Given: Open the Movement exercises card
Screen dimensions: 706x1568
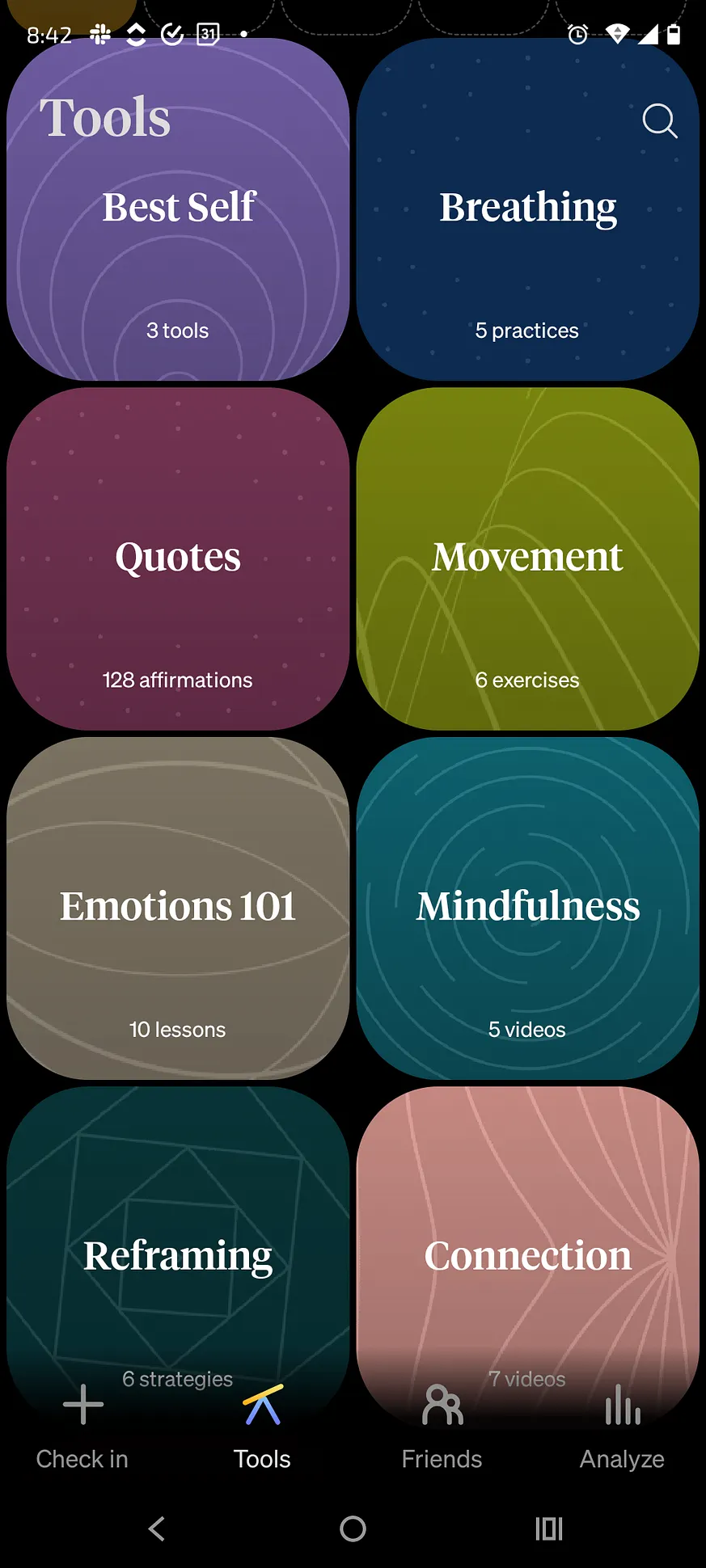Looking at the screenshot, I should coord(527,558).
